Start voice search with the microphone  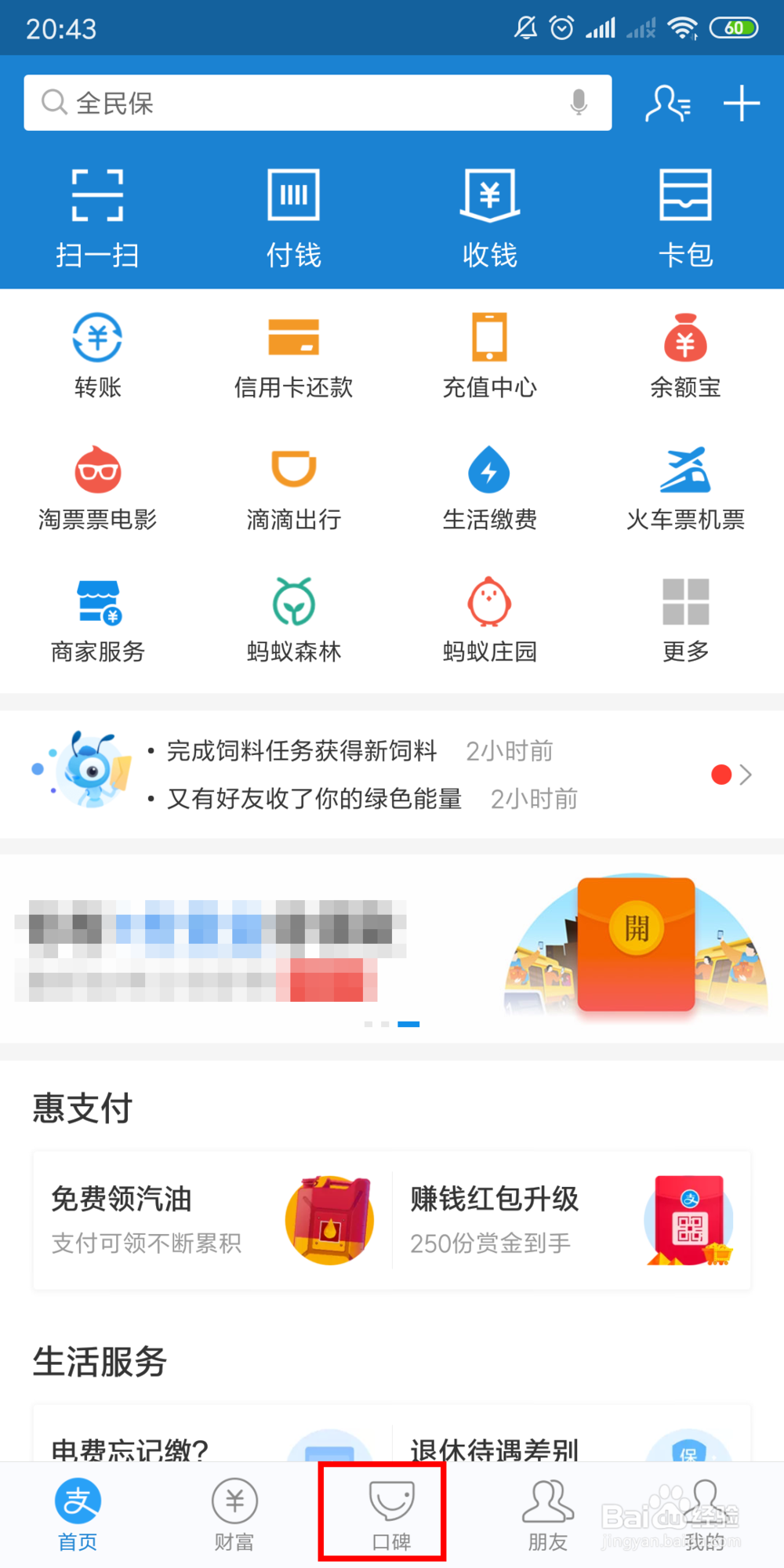click(x=579, y=103)
